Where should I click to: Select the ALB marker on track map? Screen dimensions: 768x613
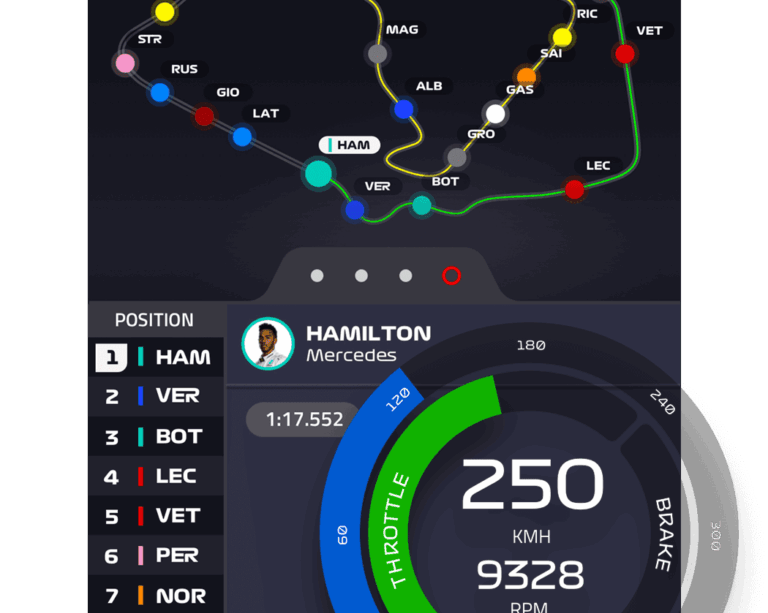[403, 109]
